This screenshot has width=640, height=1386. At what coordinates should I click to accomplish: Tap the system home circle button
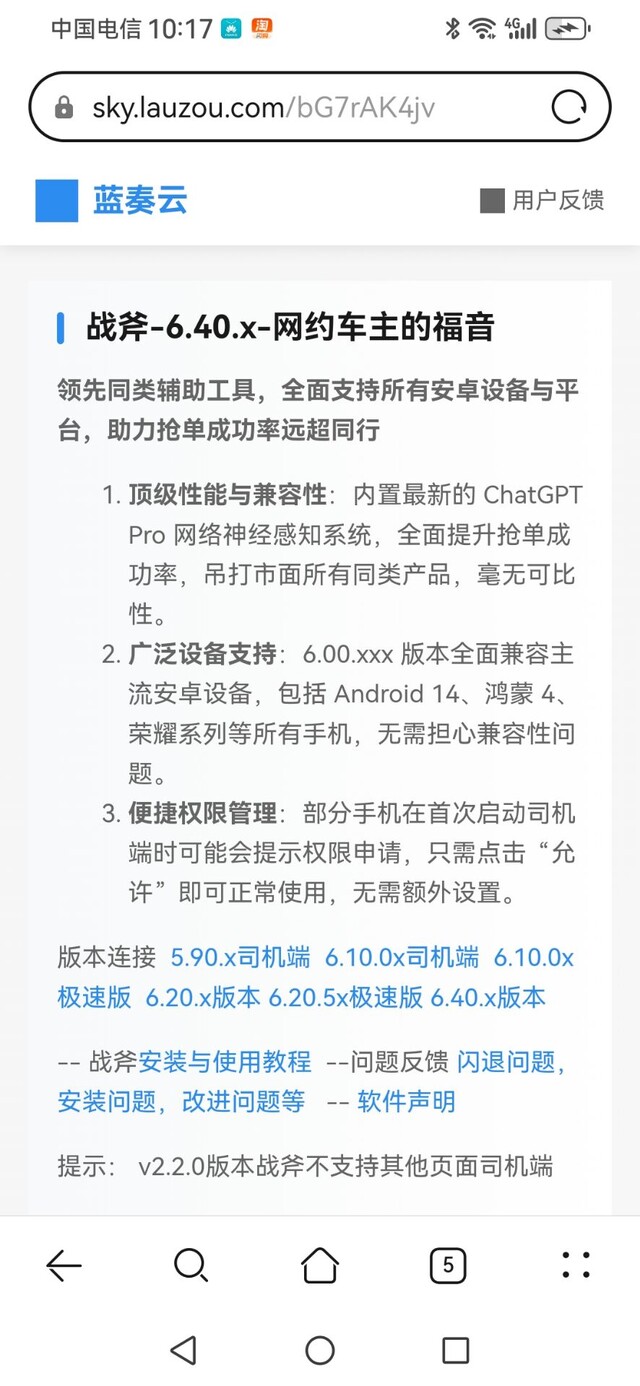click(320, 1350)
